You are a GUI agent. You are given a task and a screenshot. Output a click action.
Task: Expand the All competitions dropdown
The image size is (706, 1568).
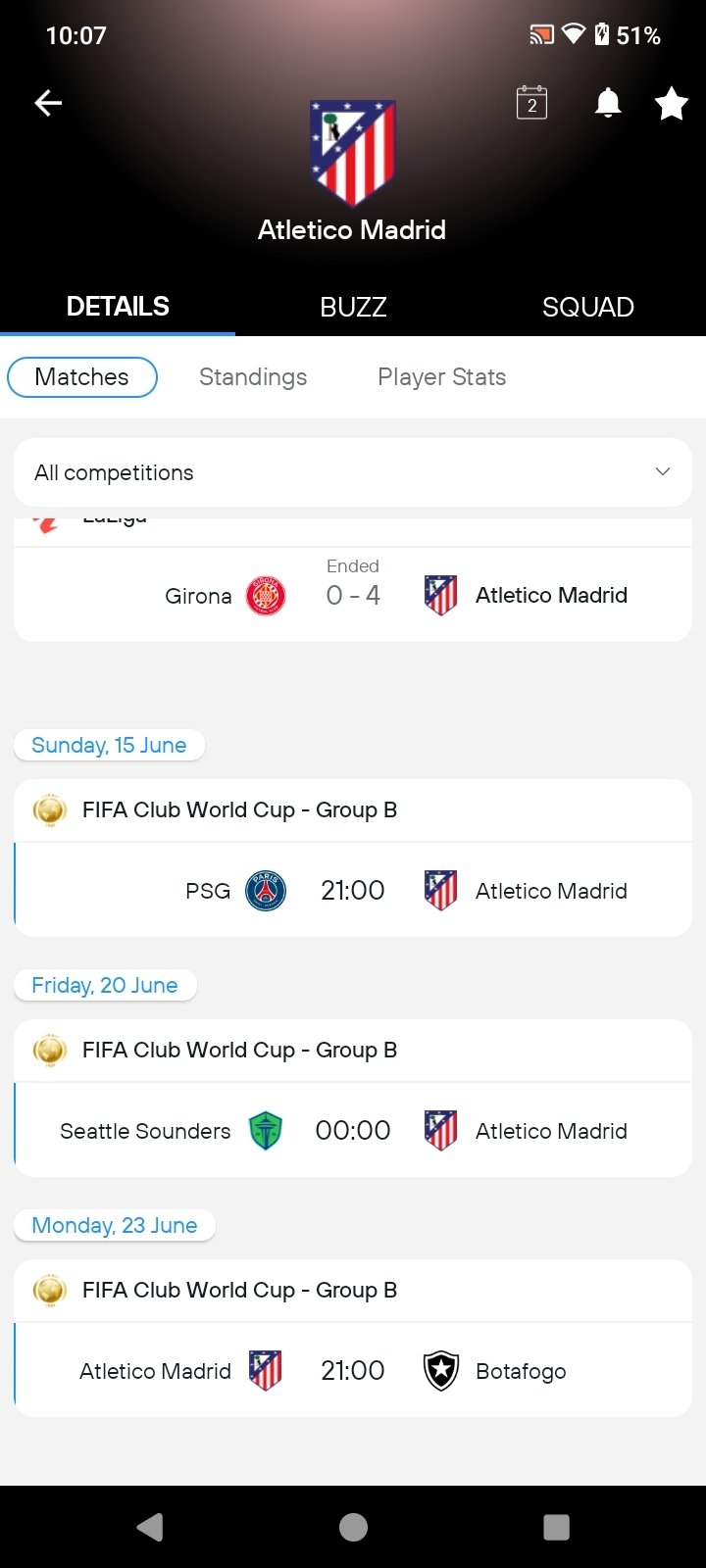(353, 472)
